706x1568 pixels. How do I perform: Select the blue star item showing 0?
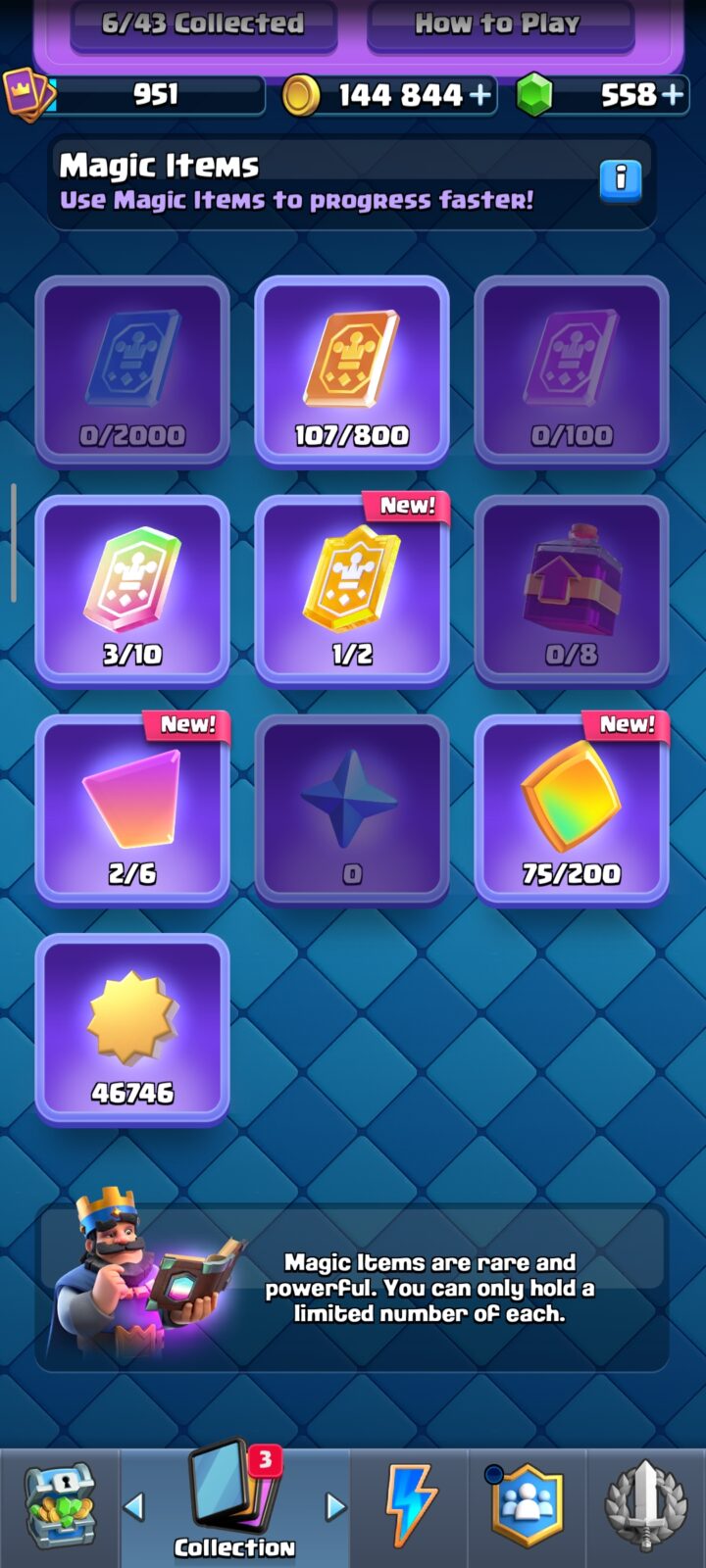click(352, 809)
